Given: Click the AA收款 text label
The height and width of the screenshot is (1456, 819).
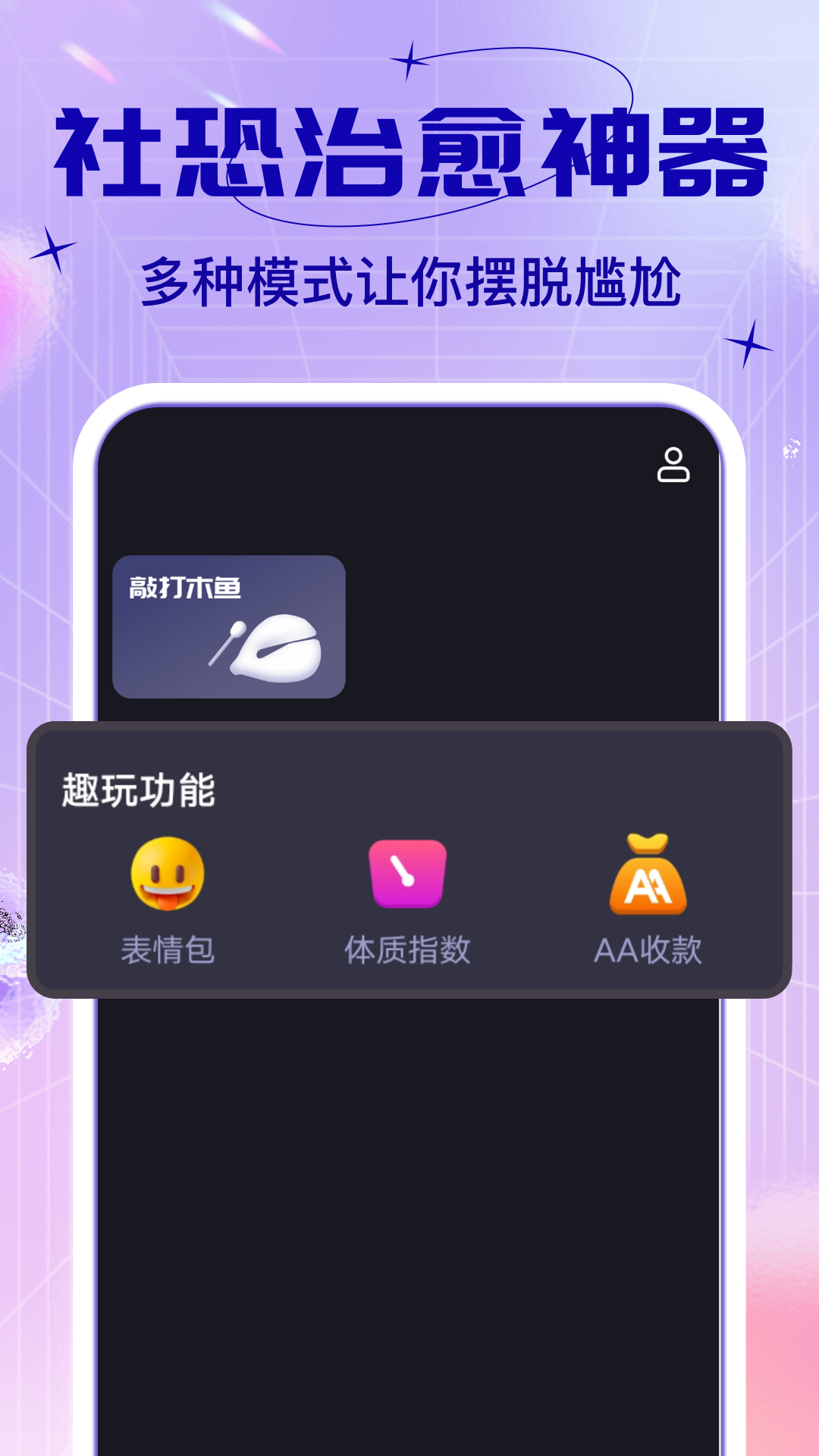Looking at the screenshot, I should tap(651, 948).
